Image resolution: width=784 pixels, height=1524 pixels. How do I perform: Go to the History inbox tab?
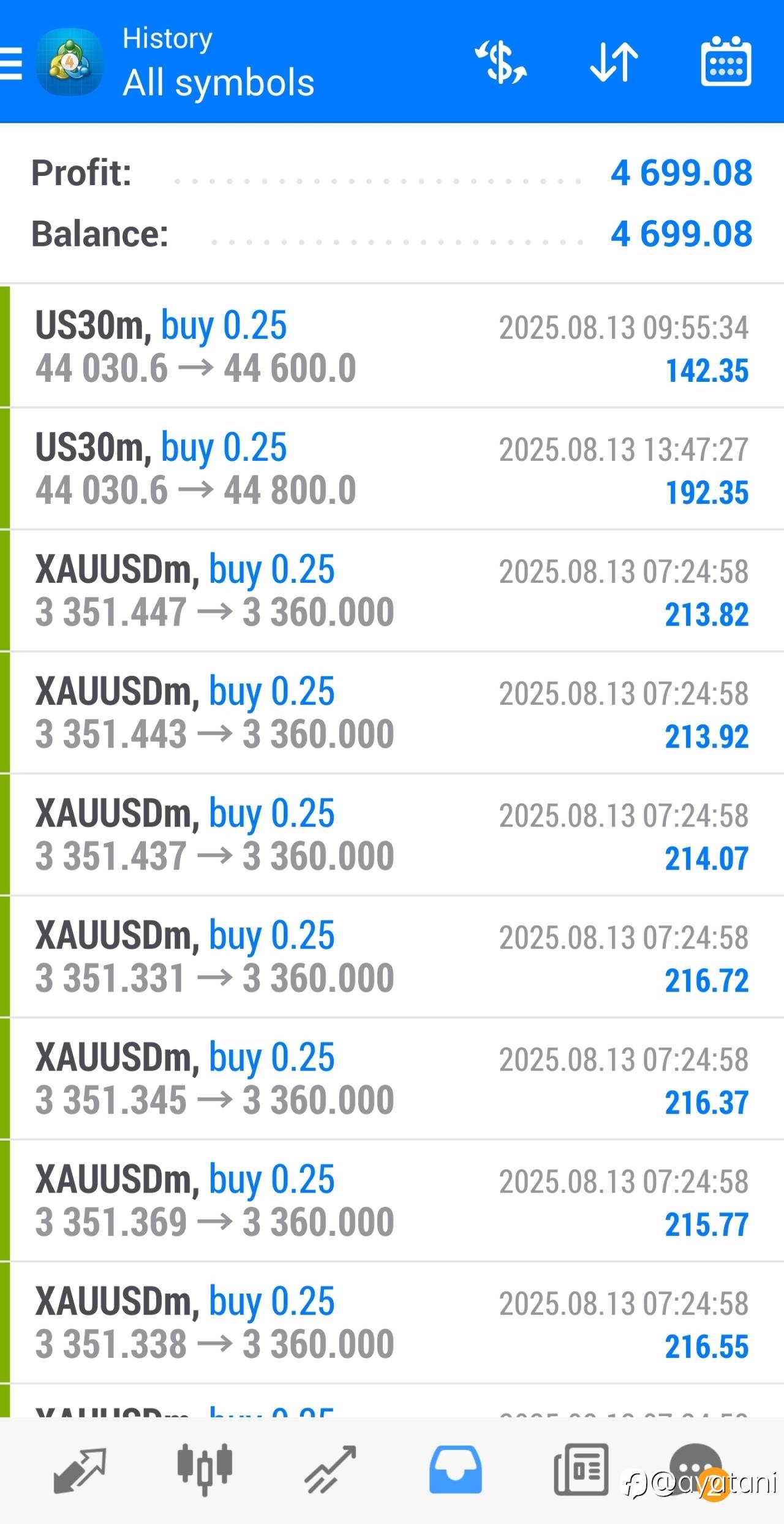click(x=455, y=1469)
